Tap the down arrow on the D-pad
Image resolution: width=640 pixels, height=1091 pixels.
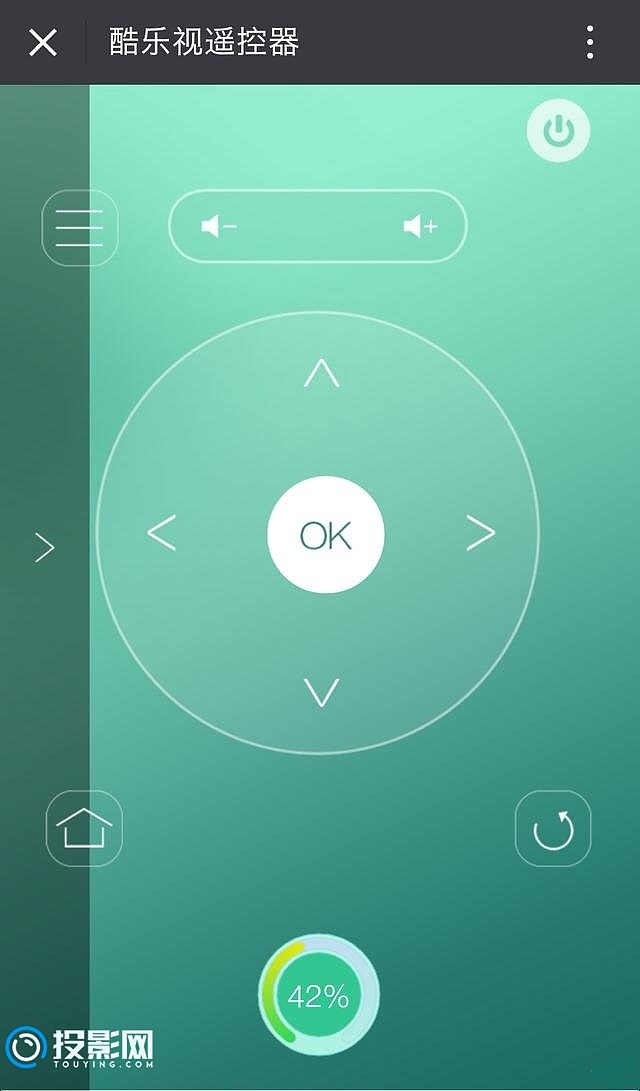pos(321,692)
